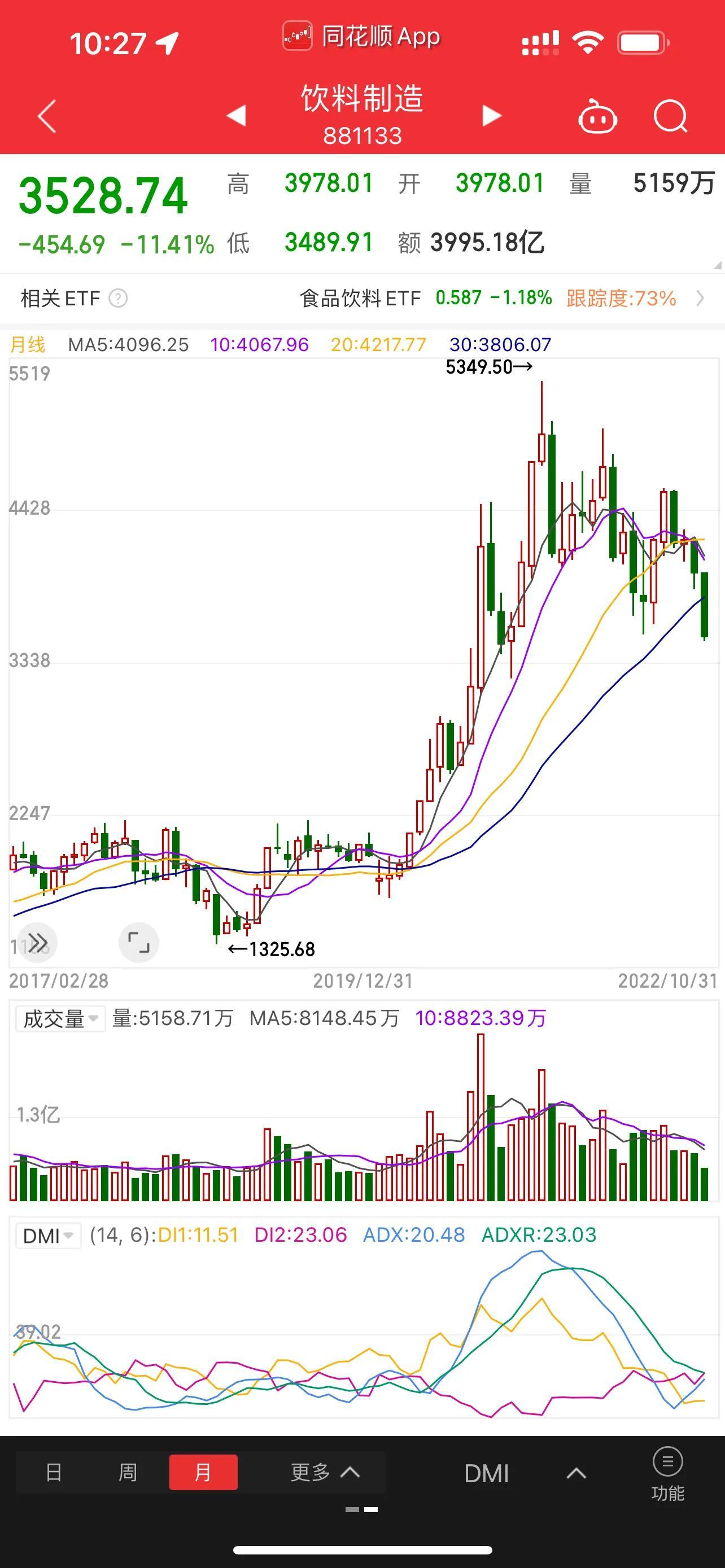The width and height of the screenshot is (725, 1568).
Task: Switch to the 周 weekly chart
Action: click(x=128, y=1473)
